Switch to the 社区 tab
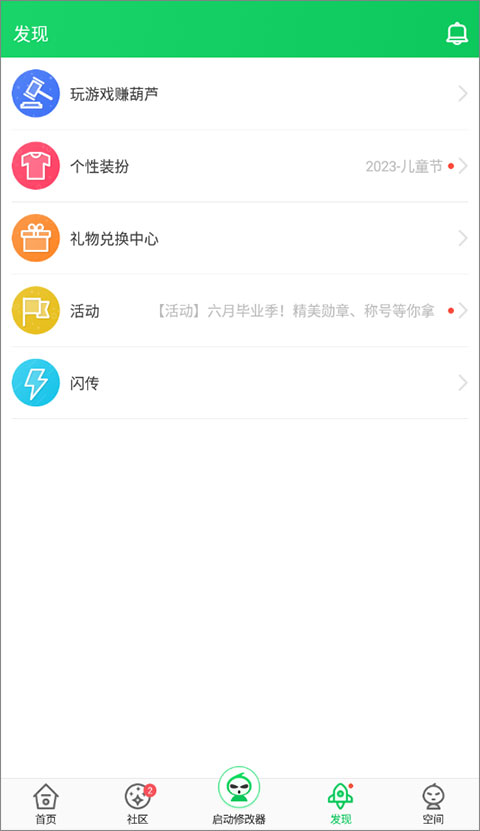The width and height of the screenshot is (480, 831). [x=138, y=804]
